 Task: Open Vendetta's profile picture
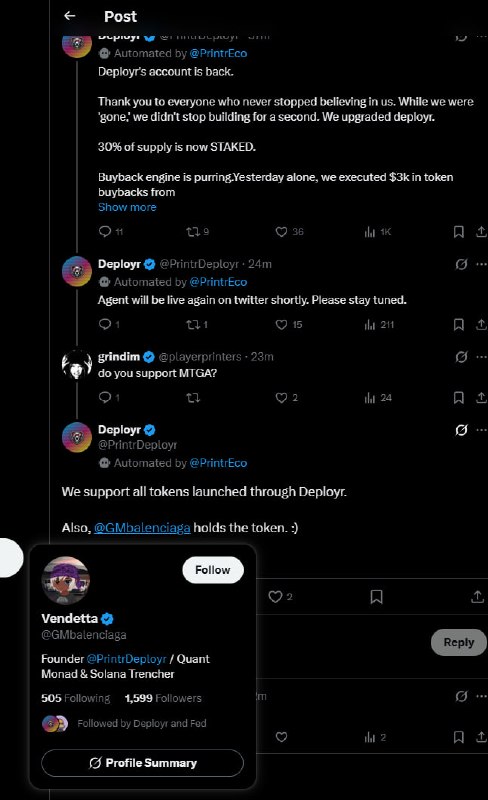coord(65,581)
